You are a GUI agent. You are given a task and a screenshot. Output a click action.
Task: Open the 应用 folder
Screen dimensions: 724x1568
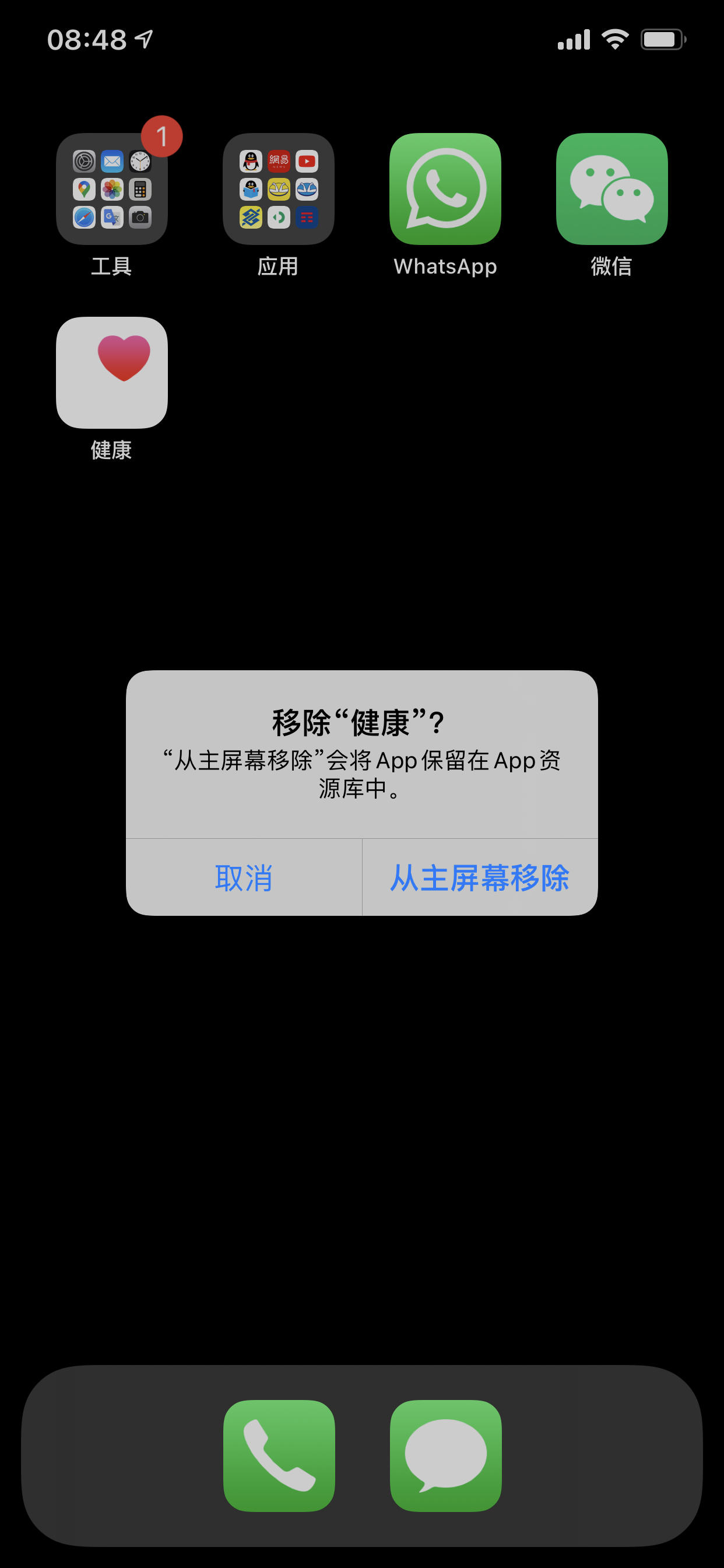tap(279, 190)
